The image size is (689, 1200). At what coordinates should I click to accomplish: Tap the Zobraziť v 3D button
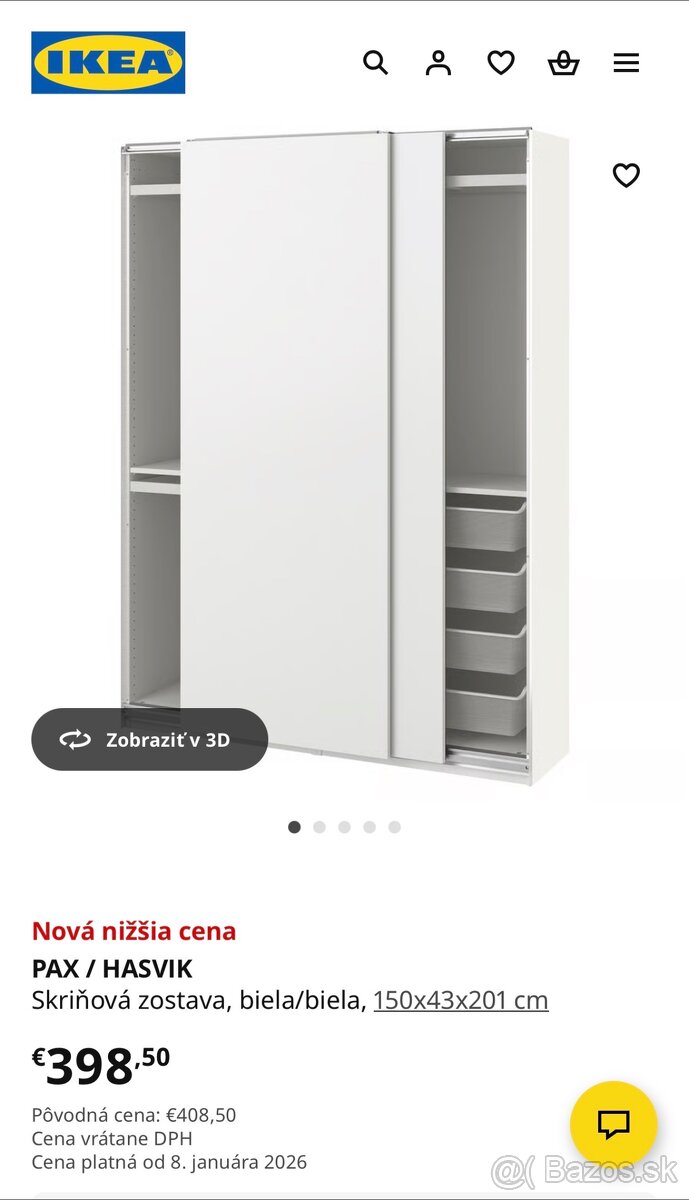[150, 740]
